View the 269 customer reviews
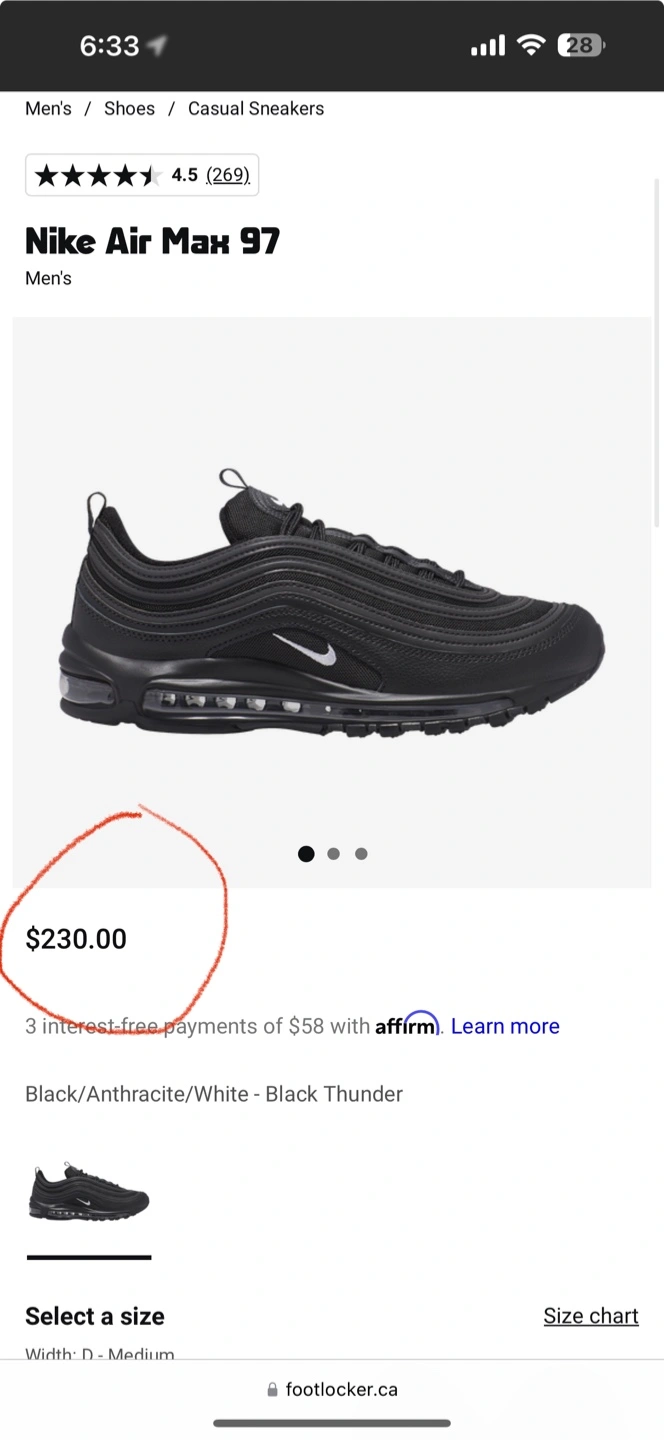The image size is (664, 1440). click(228, 175)
